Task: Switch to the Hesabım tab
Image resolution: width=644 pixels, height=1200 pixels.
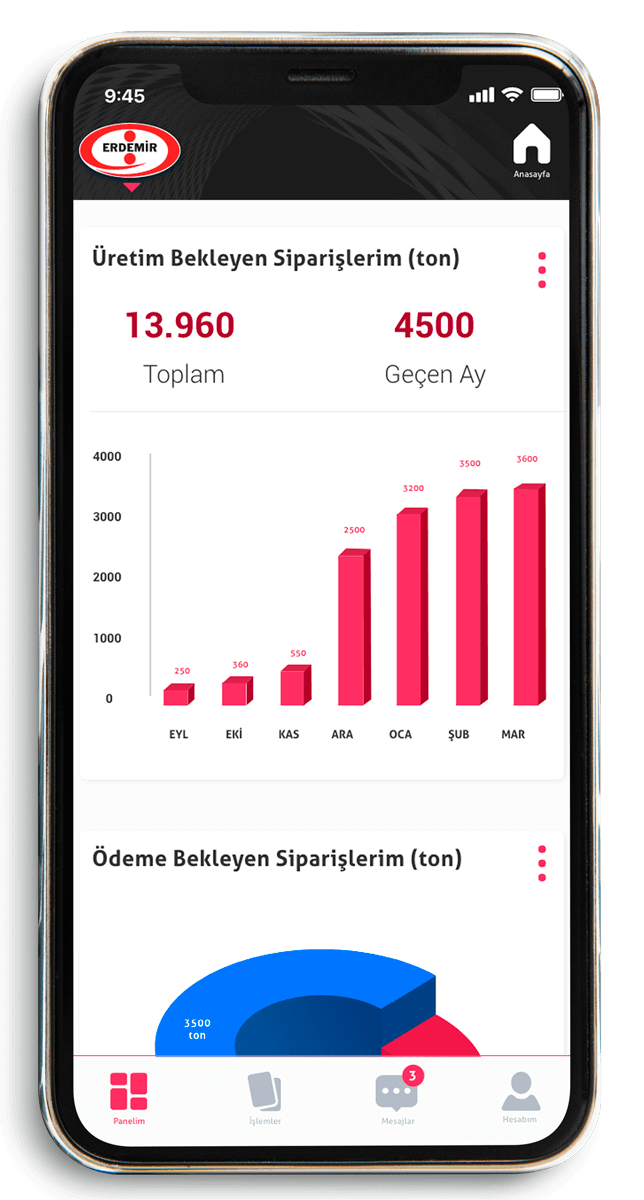Action: pos(520,1098)
